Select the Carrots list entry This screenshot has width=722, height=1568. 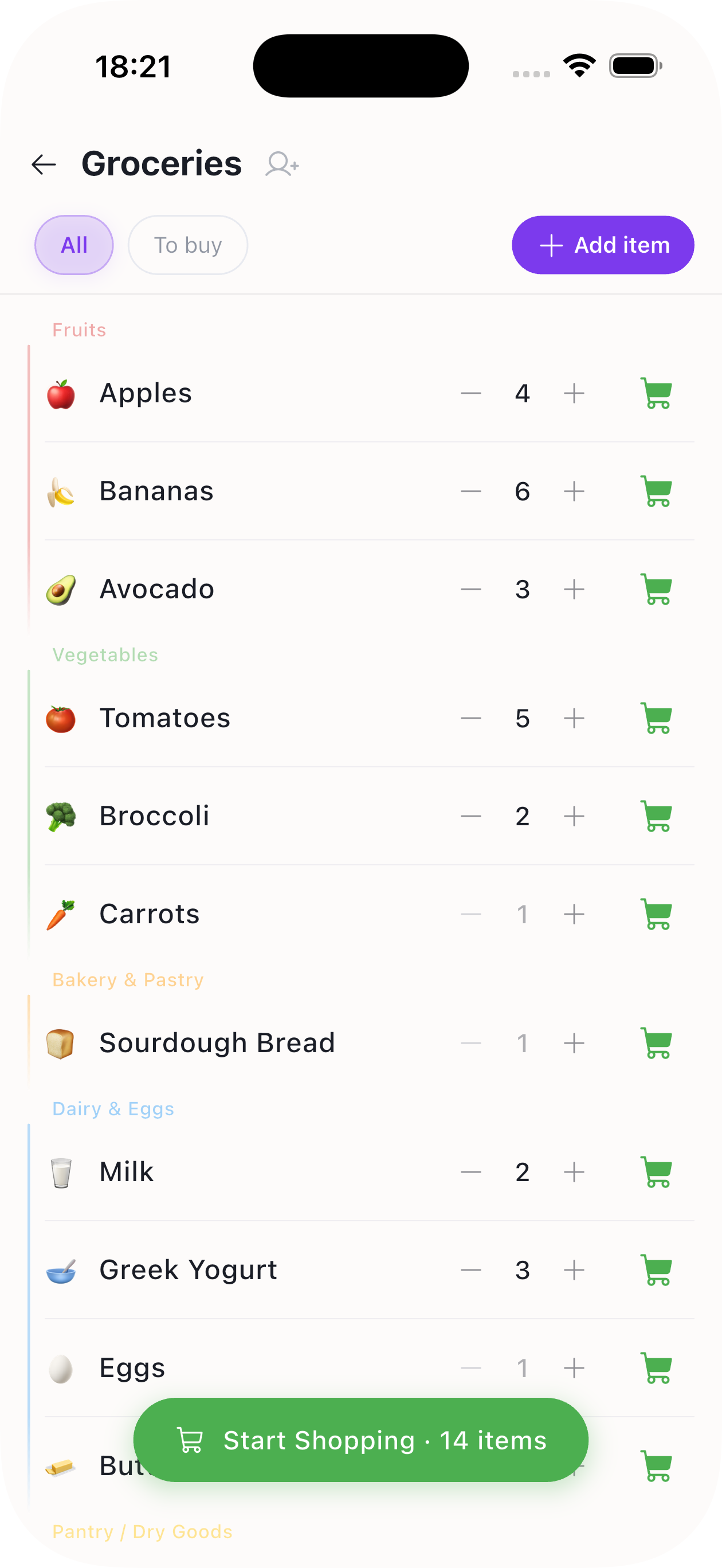(149, 914)
